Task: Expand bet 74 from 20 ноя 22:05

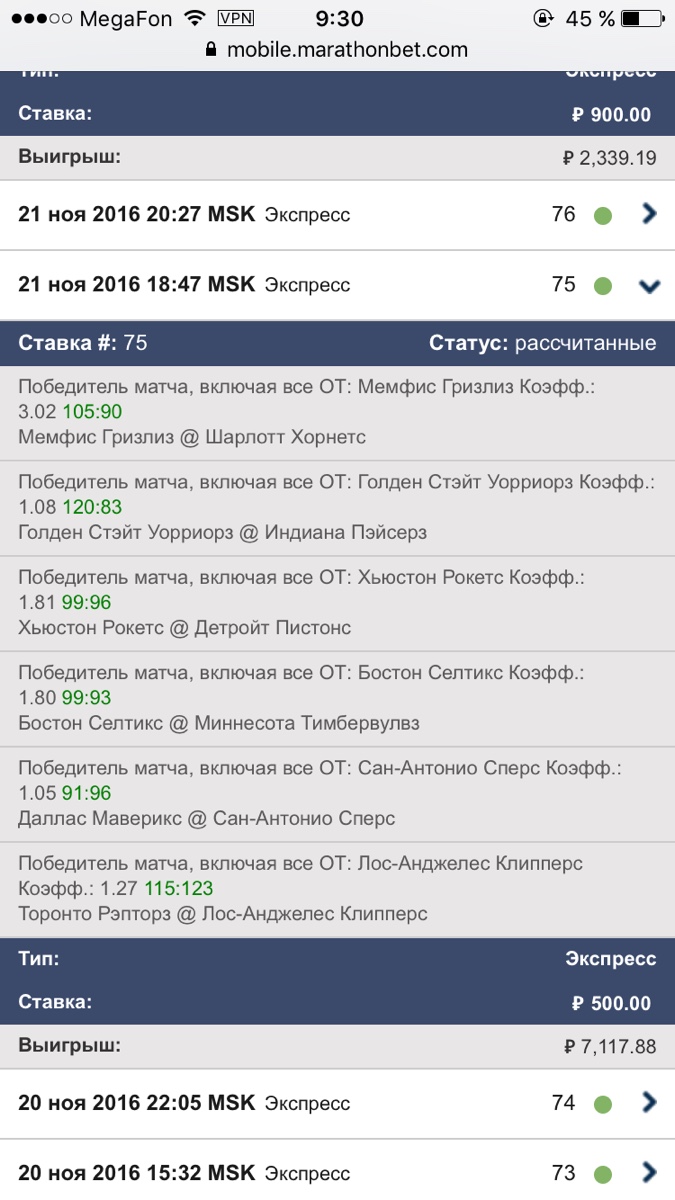Action: point(649,1103)
